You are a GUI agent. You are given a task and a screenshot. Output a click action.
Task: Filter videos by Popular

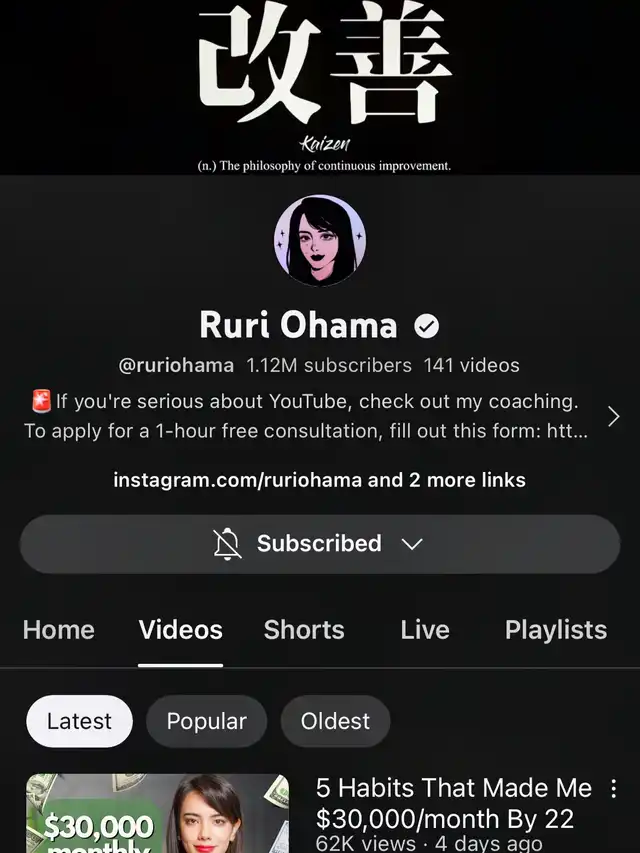(206, 721)
